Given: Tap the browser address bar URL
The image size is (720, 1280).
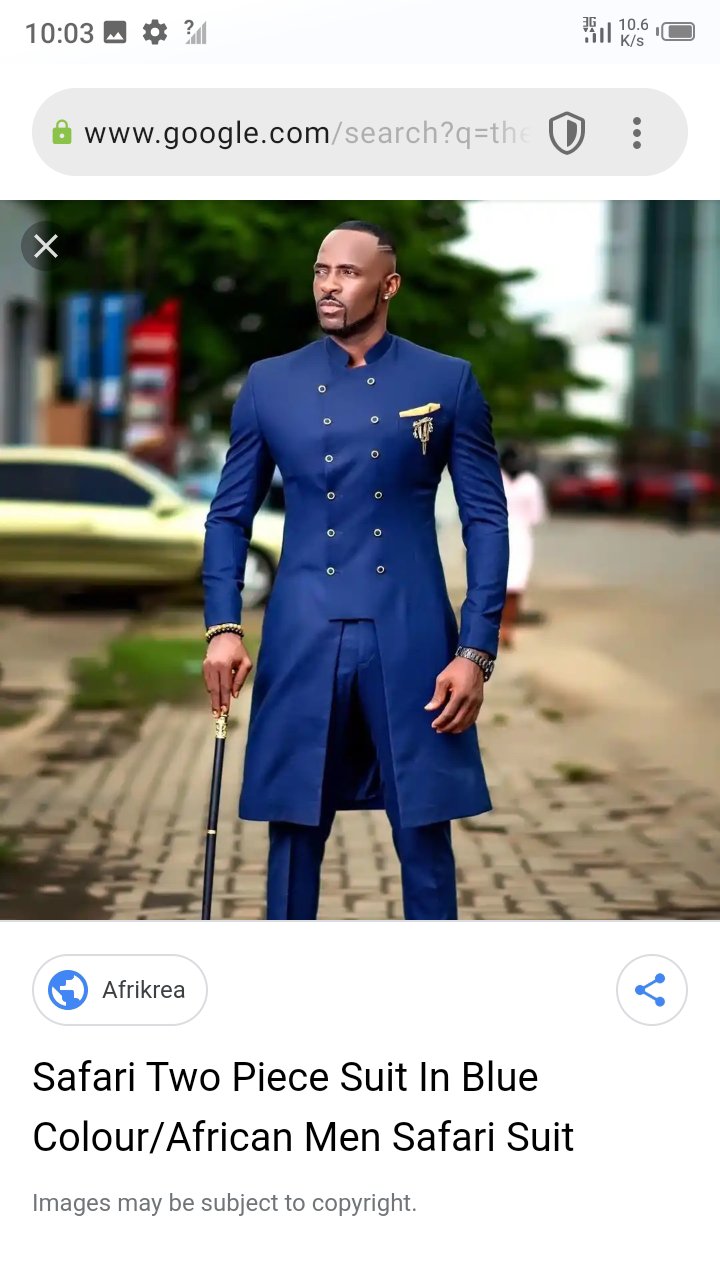Looking at the screenshot, I should pyautogui.click(x=305, y=133).
